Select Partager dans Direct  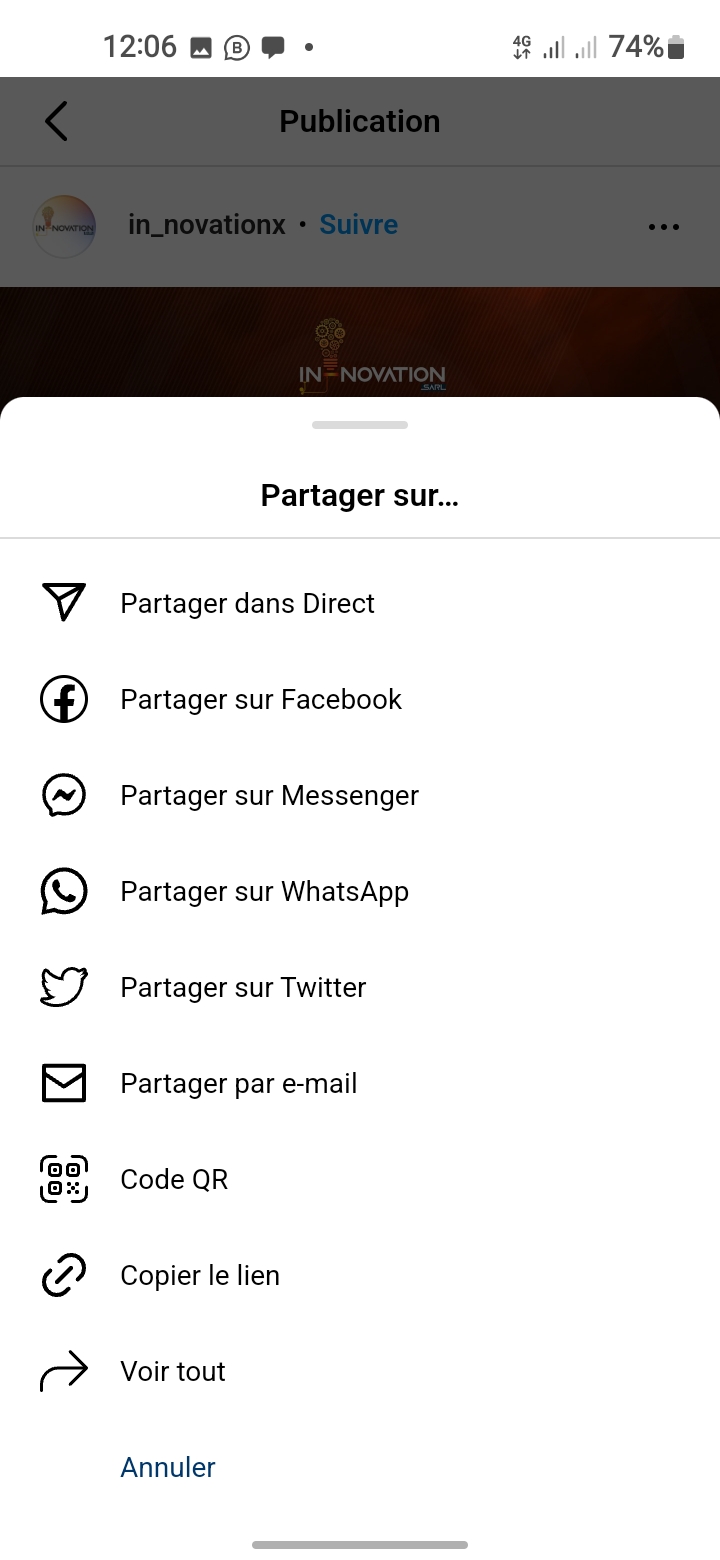point(247,603)
